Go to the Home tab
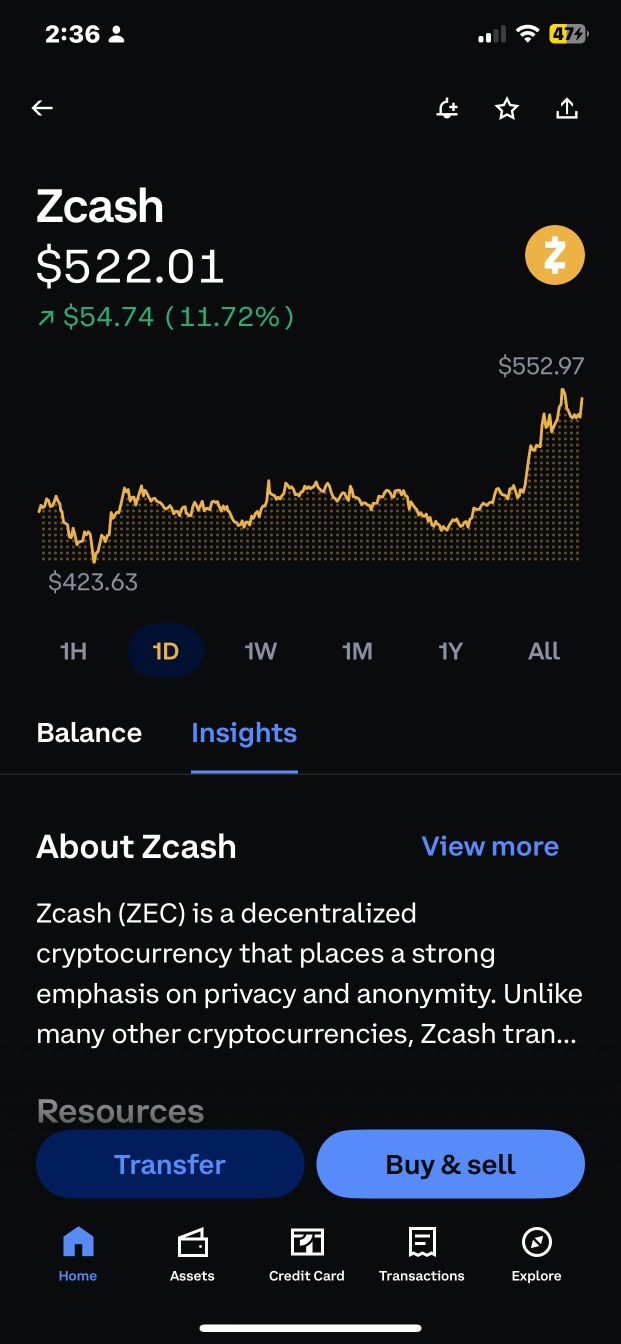The height and width of the screenshot is (1344, 621). click(78, 1254)
